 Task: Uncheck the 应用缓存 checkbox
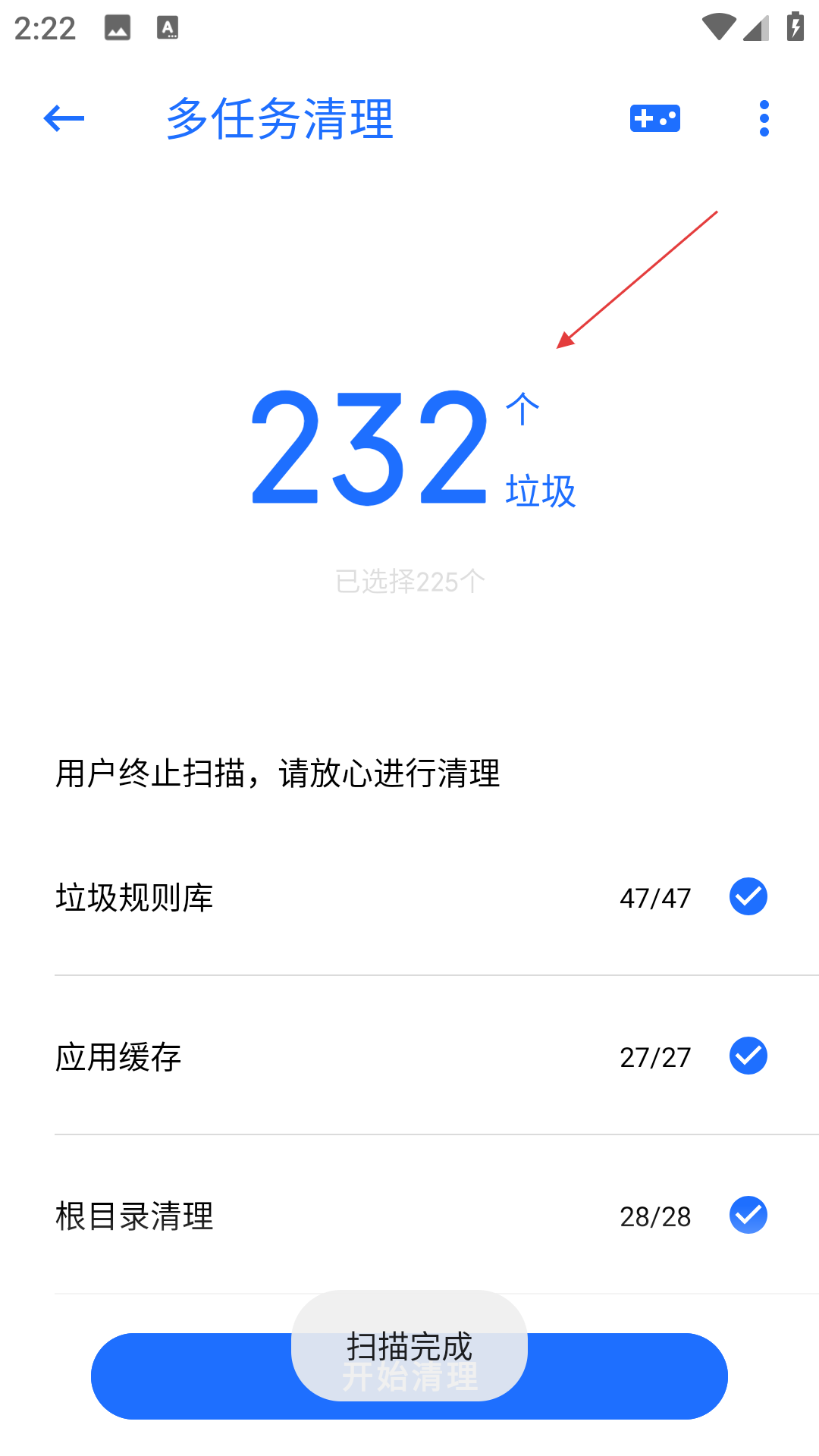point(748,1056)
